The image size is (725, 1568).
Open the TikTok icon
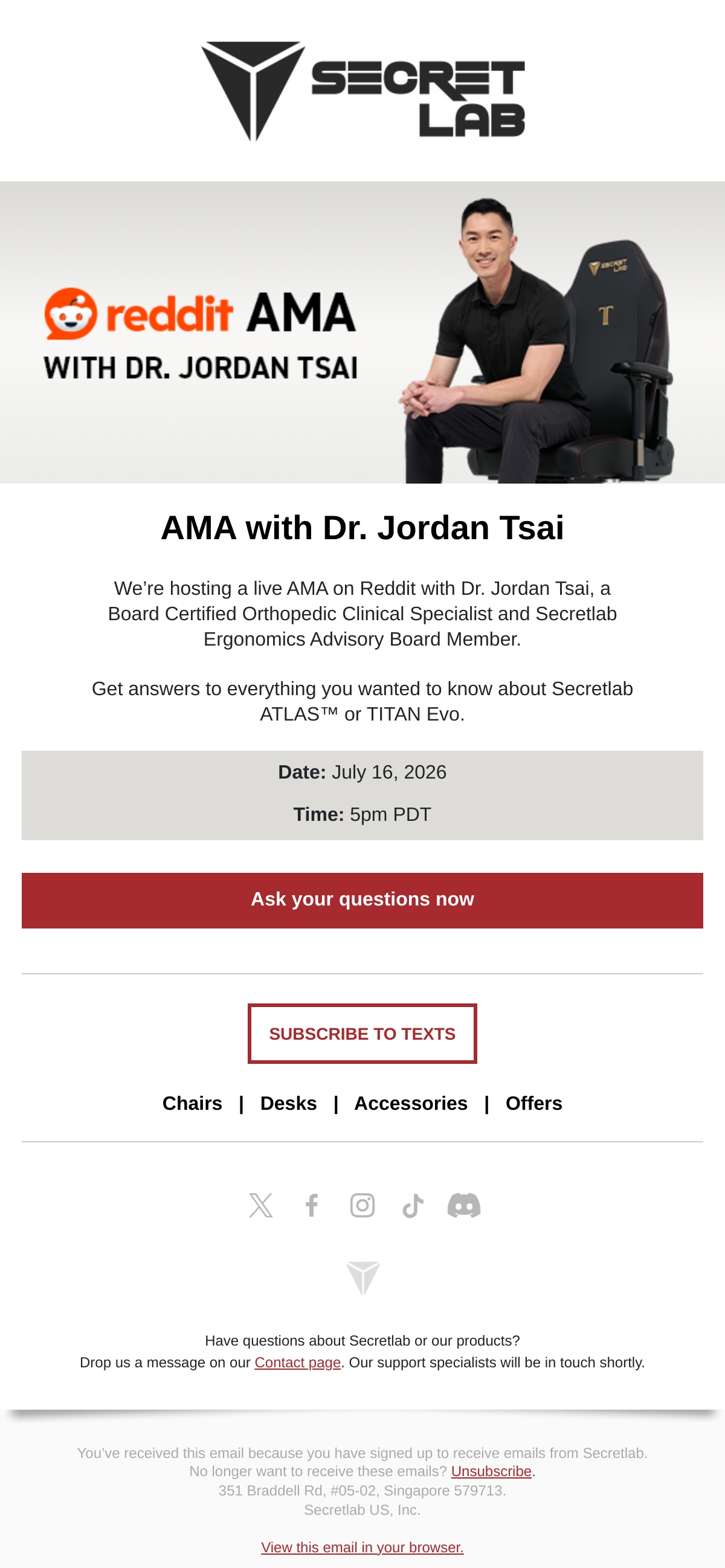(413, 1205)
